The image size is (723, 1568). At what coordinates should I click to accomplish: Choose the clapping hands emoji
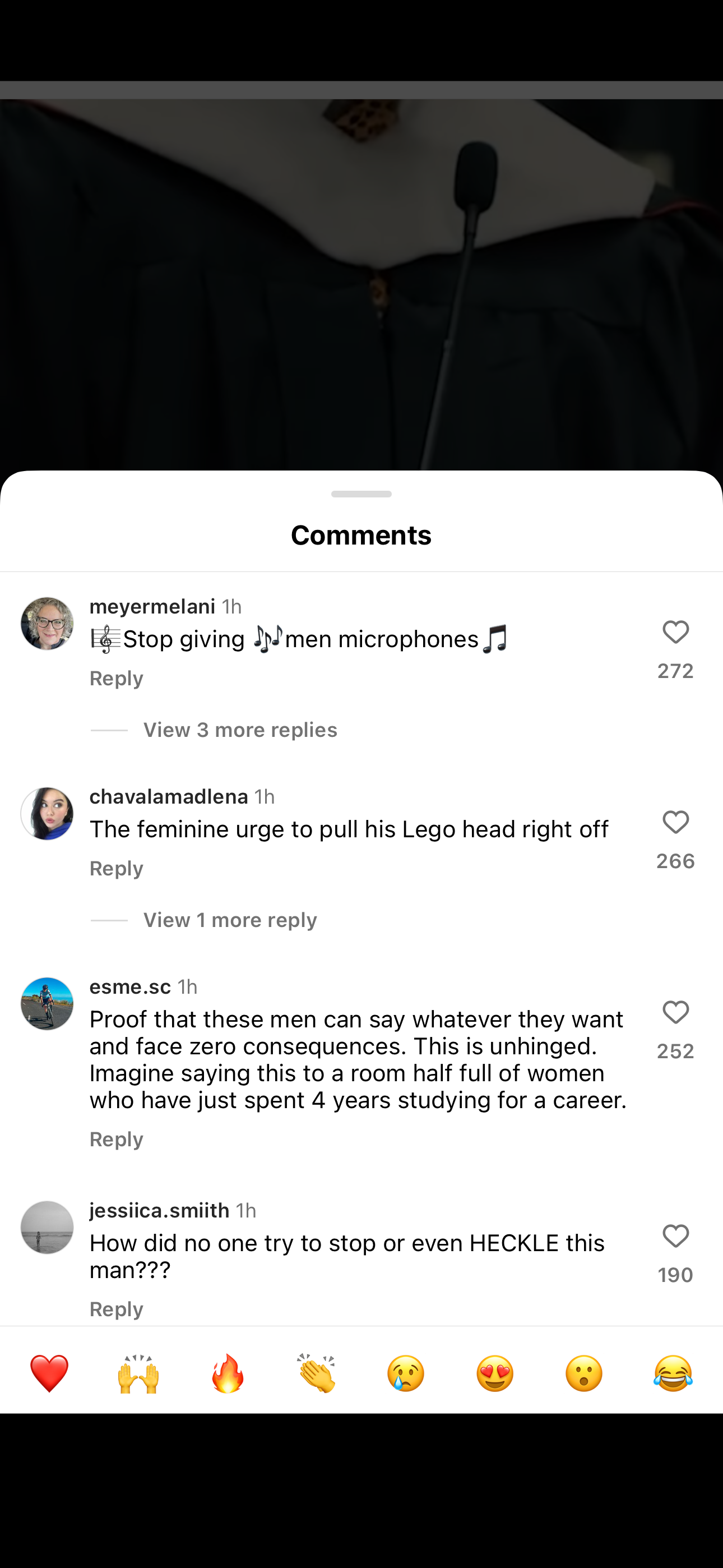(x=317, y=1374)
